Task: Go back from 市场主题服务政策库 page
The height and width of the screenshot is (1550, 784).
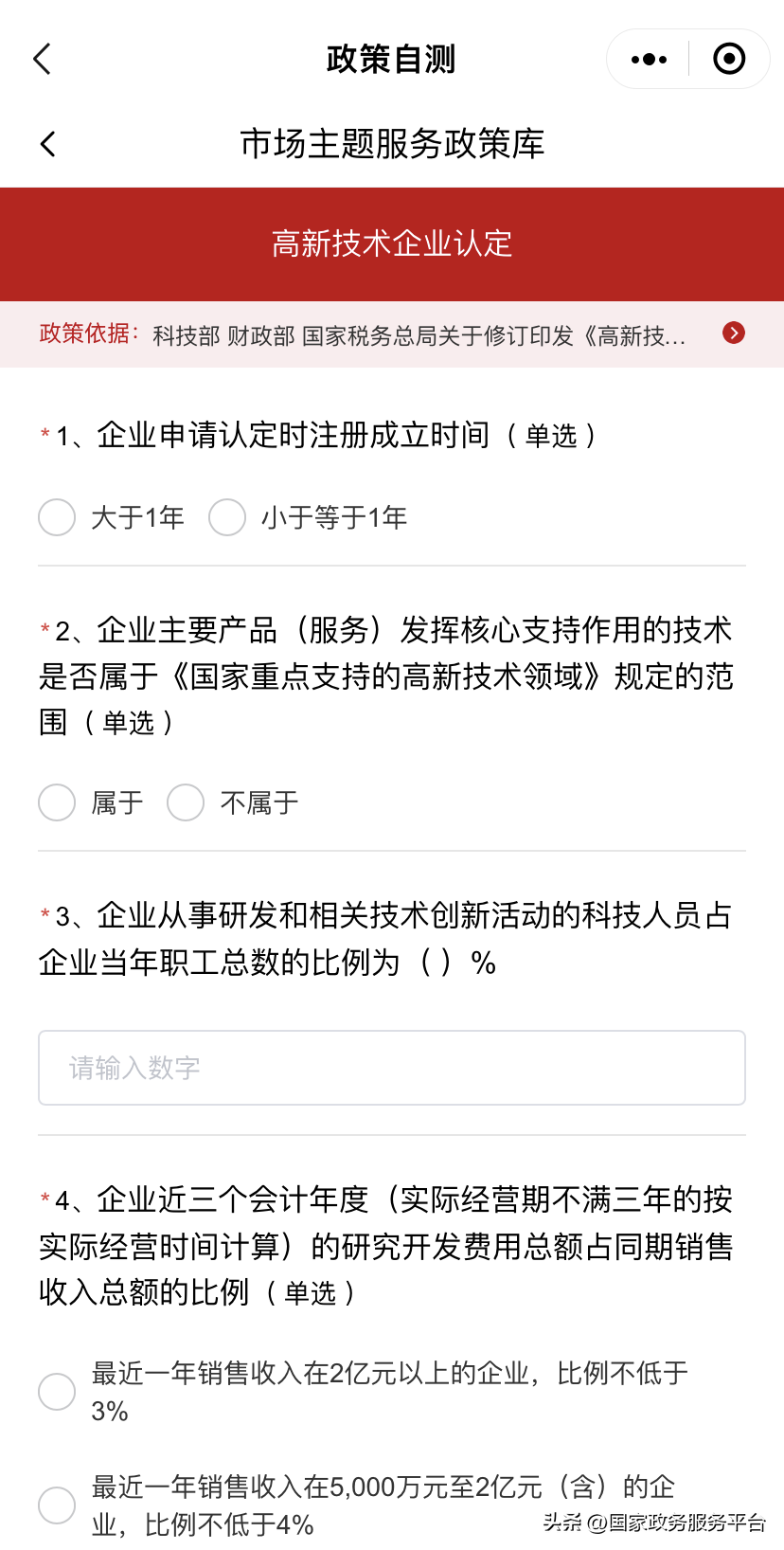Action: [x=48, y=144]
